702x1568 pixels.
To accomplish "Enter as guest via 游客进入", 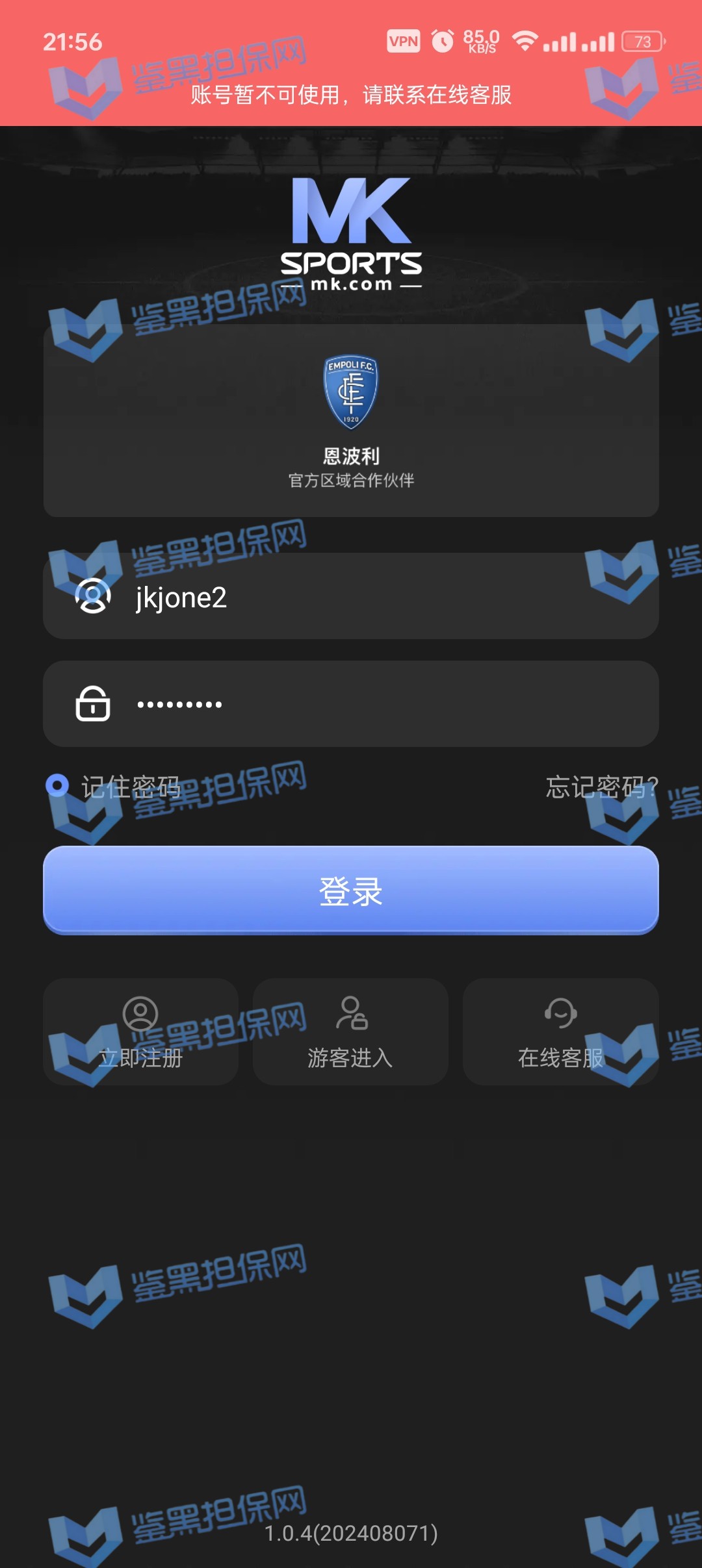I will (x=350, y=1031).
